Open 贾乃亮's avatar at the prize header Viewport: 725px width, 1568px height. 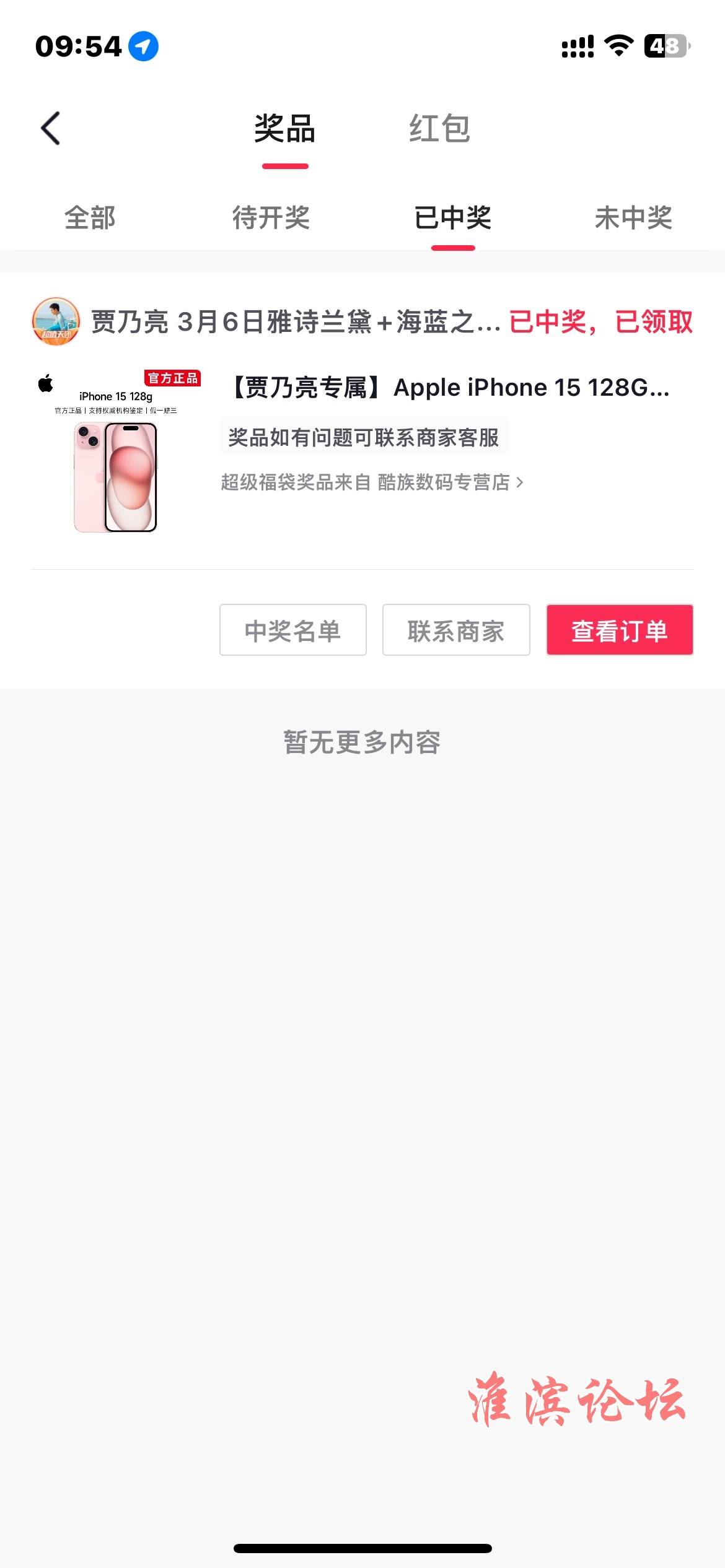56,321
